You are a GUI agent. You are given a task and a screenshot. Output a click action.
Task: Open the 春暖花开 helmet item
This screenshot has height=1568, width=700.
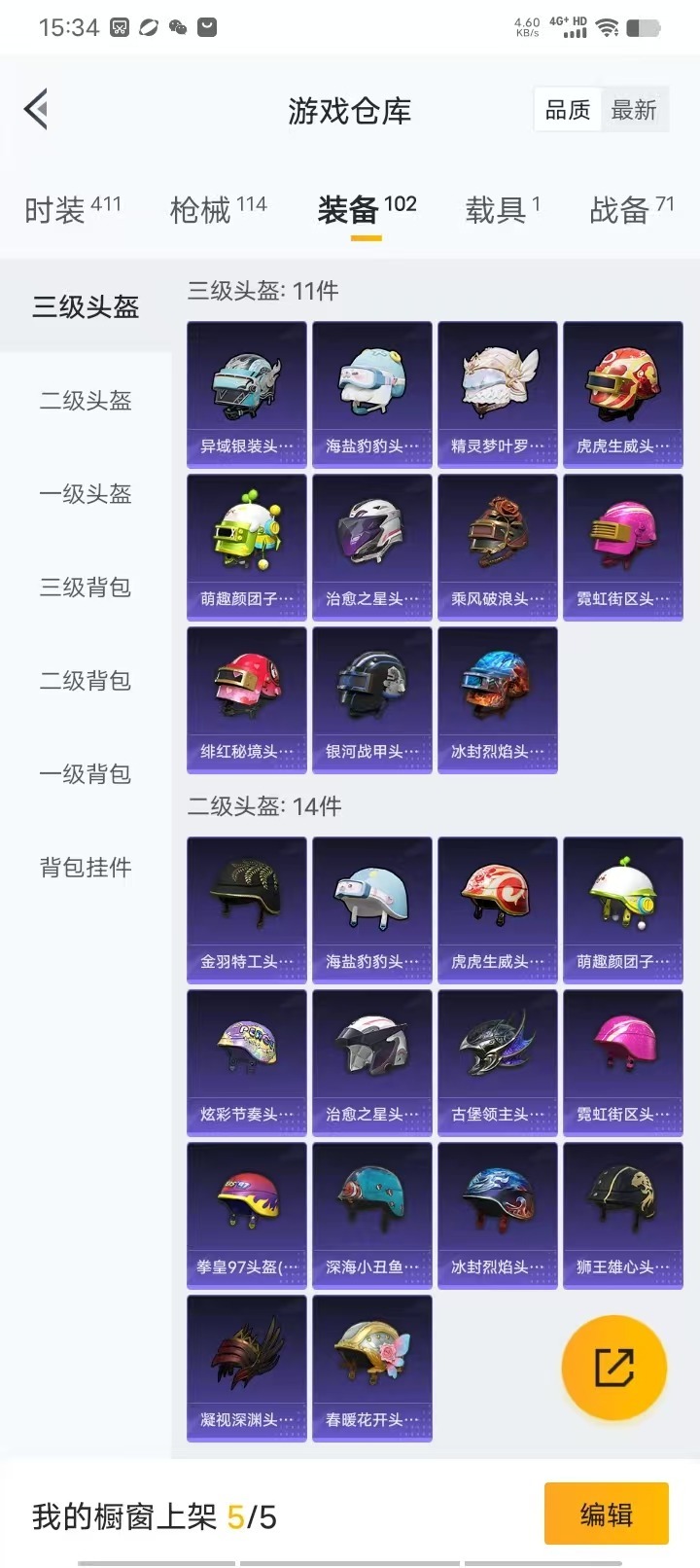[372, 1368]
